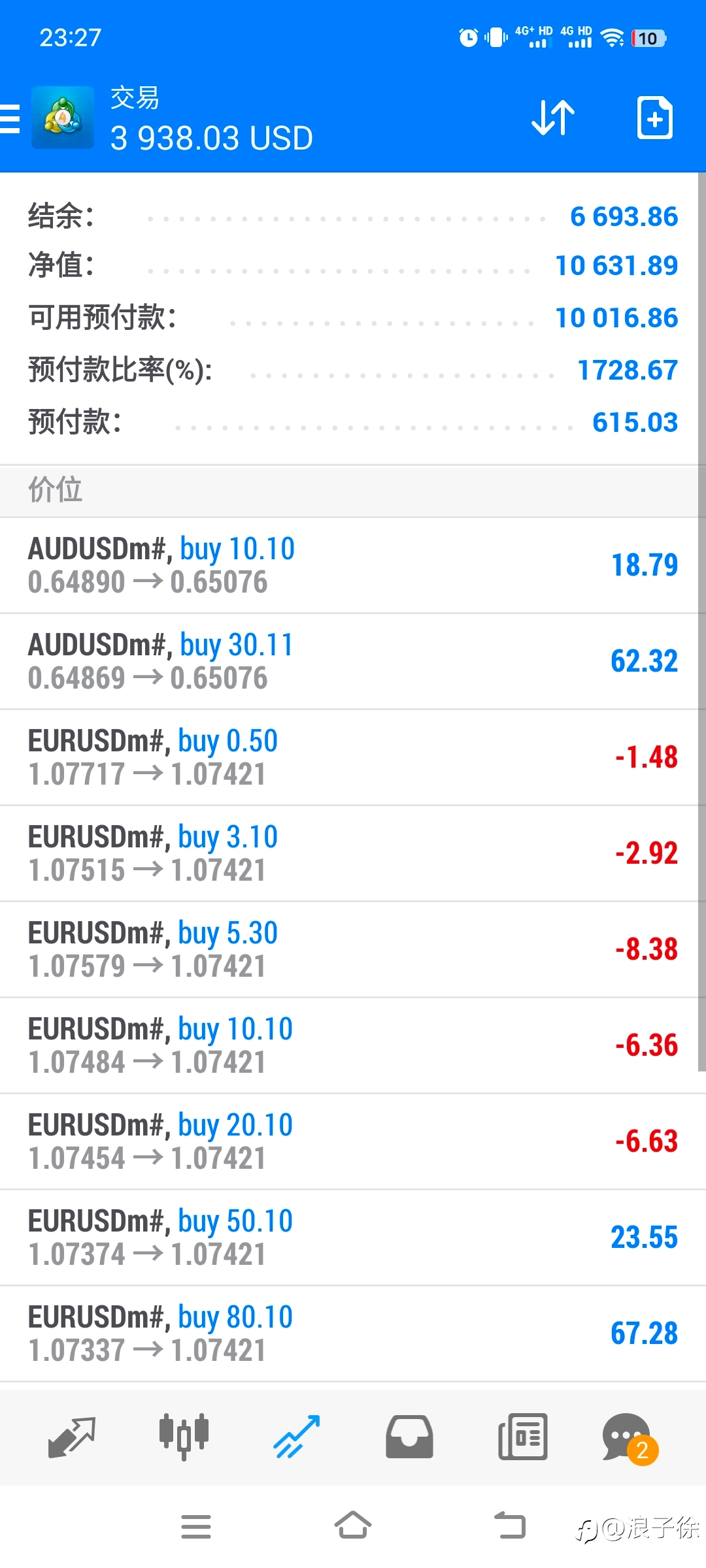Select the EURUSDm# buy 3.10 position
Image resolution: width=706 pixels, height=1568 pixels.
pos(353,853)
